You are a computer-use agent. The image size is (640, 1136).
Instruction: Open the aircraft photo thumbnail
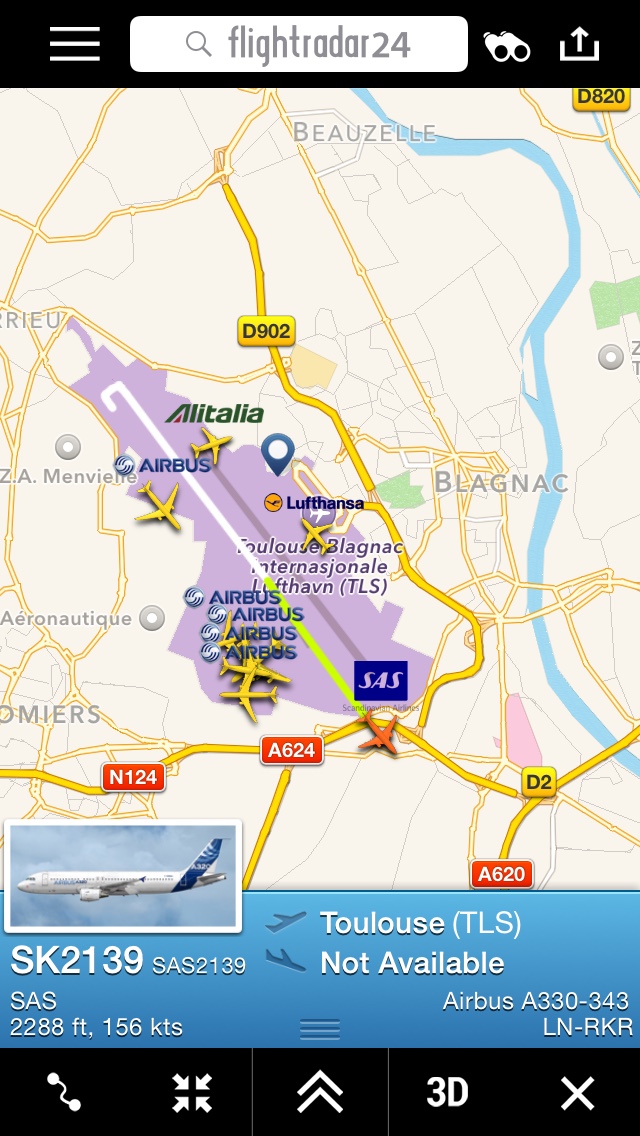point(123,876)
